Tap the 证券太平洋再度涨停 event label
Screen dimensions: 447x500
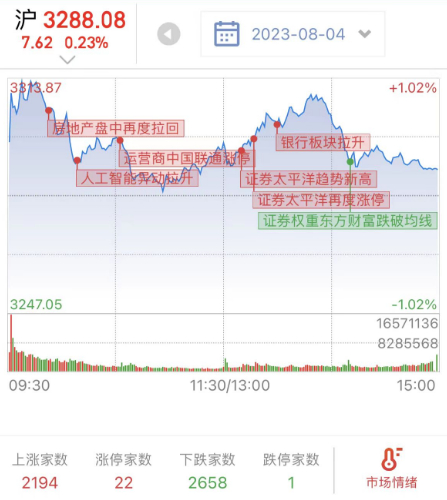pos(321,200)
